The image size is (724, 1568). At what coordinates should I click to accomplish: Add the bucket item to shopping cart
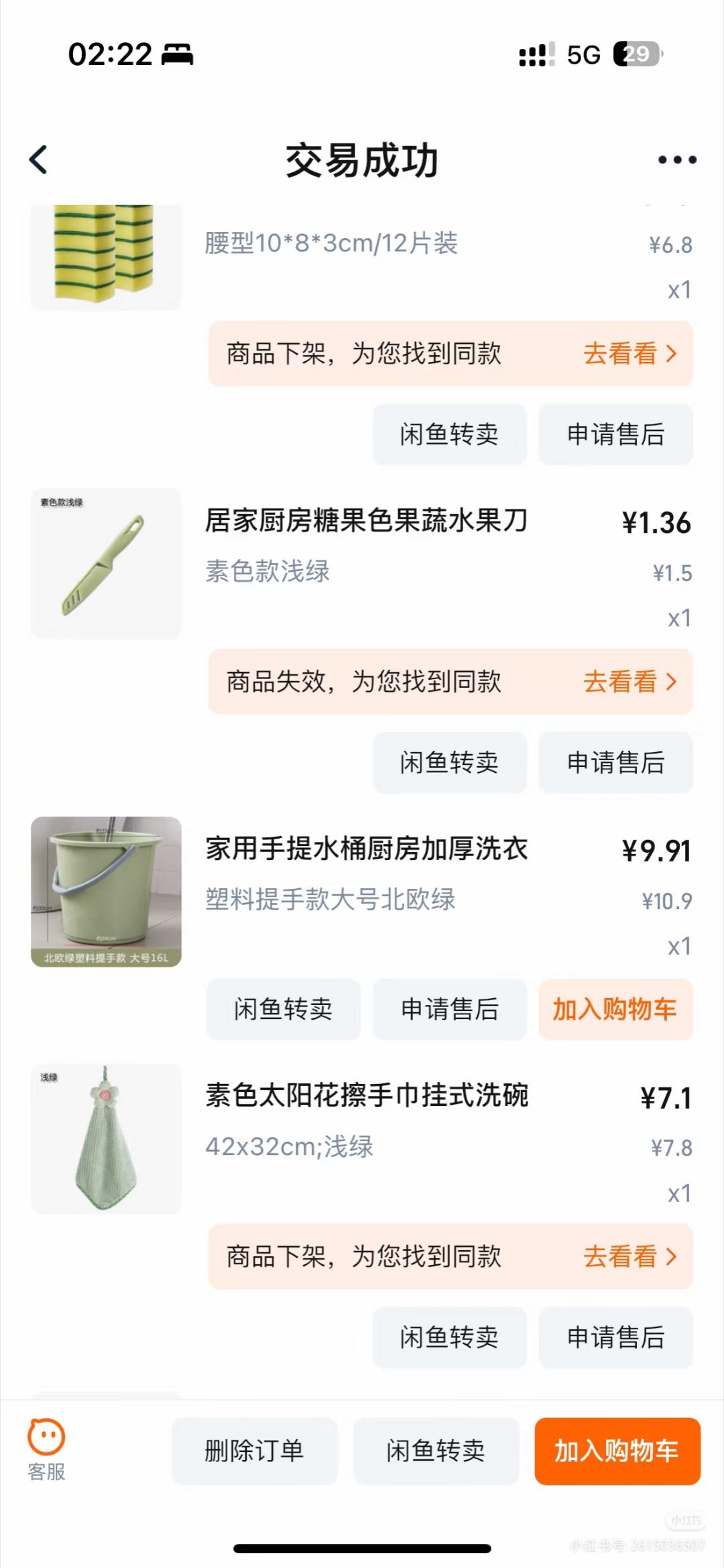pos(616,1010)
